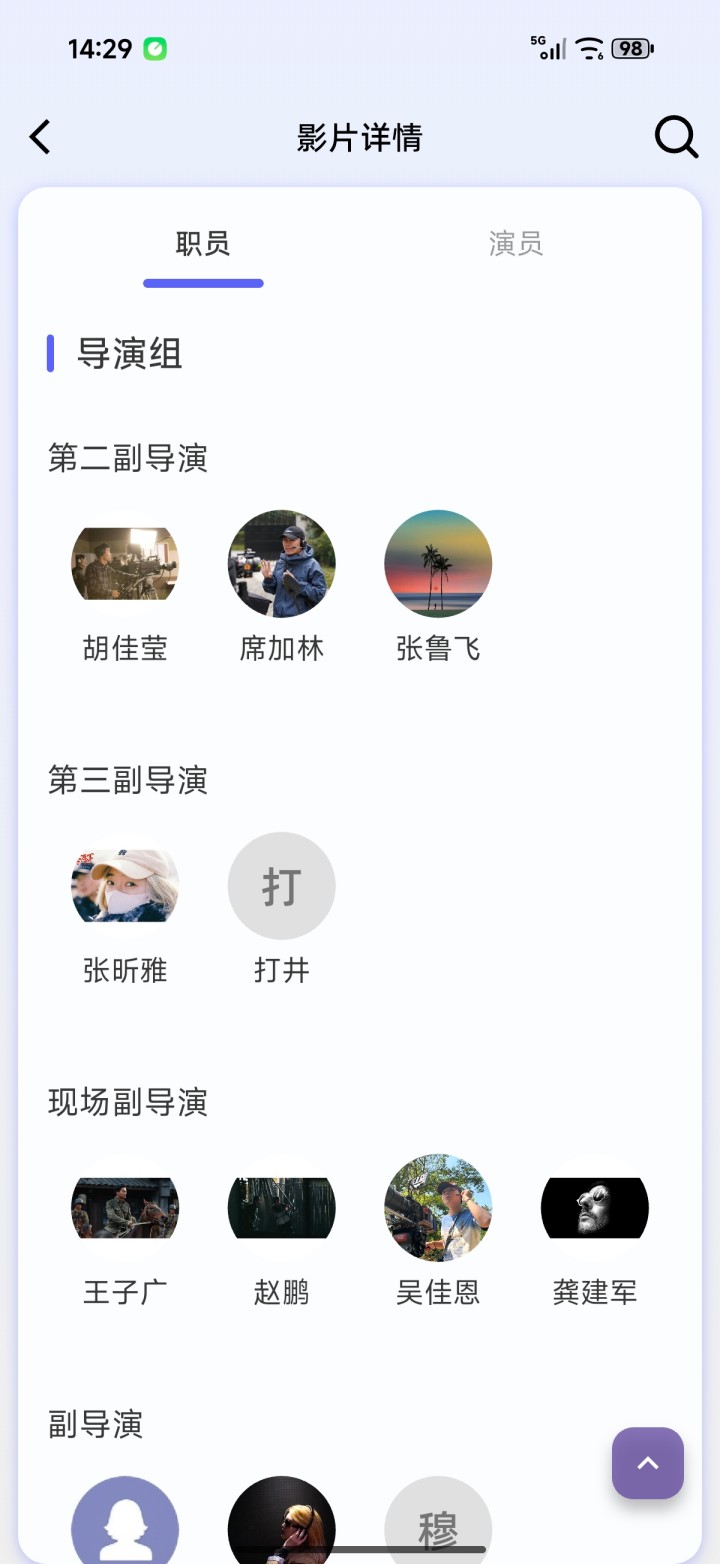720x1564 pixels.
Task: Open 席加林's profile avatar
Action: click(x=281, y=563)
